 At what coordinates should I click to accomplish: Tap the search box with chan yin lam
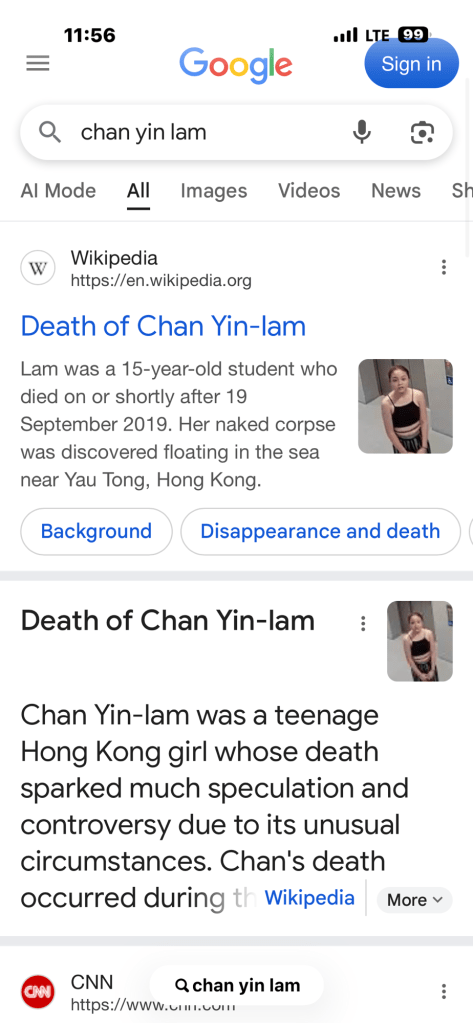point(236,132)
